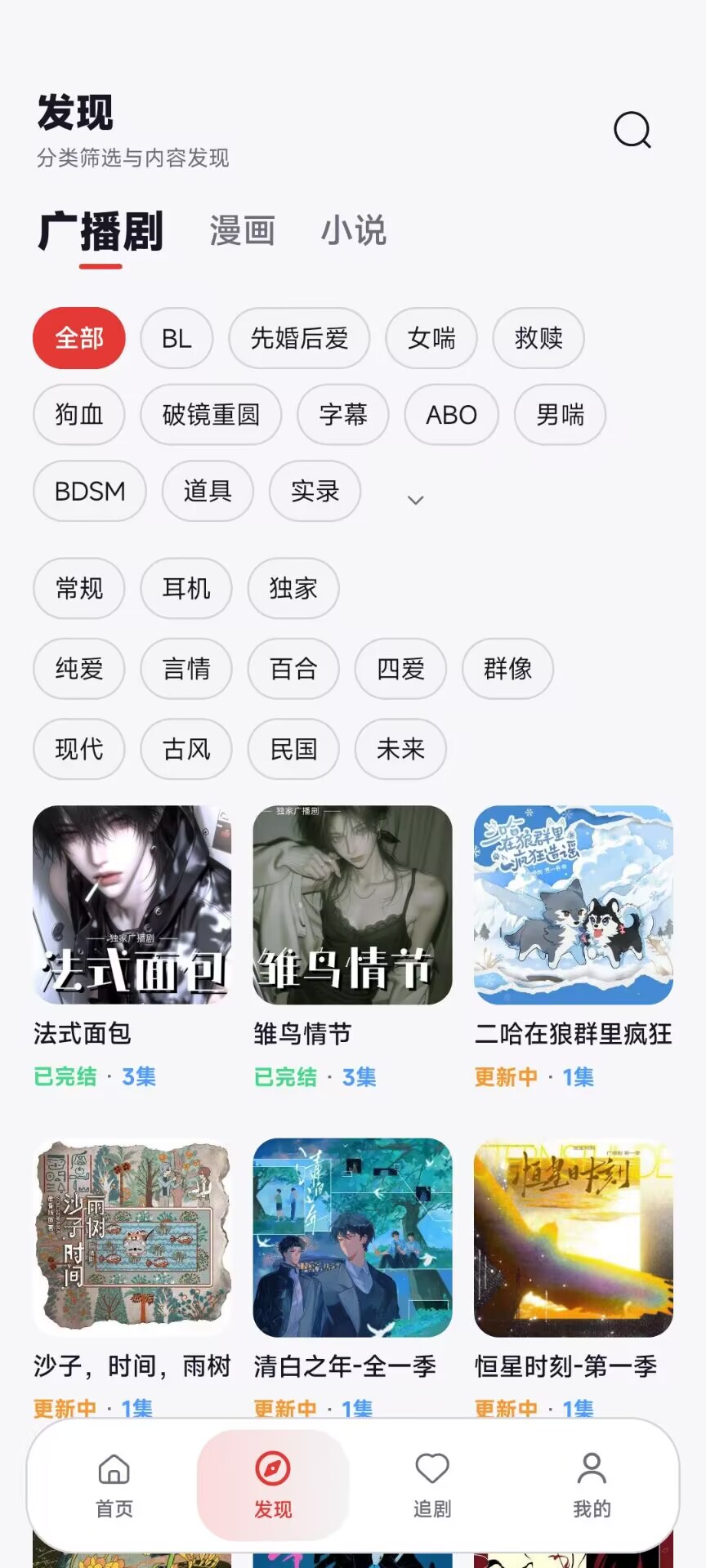Switch to the 小说 tab
Viewport: 706px width, 1568px height.
tap(353, 231)
